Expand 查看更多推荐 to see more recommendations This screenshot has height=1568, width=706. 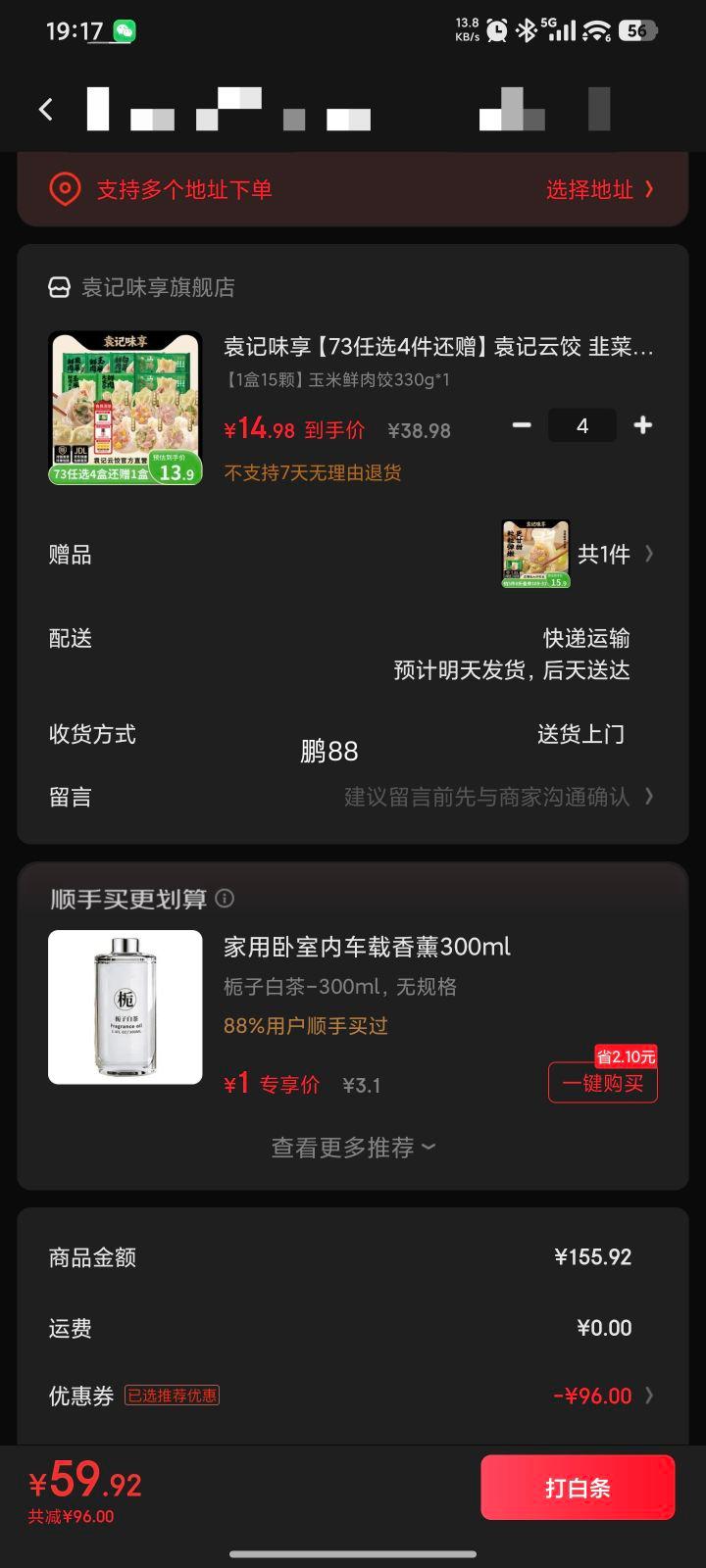point(352,1147)
